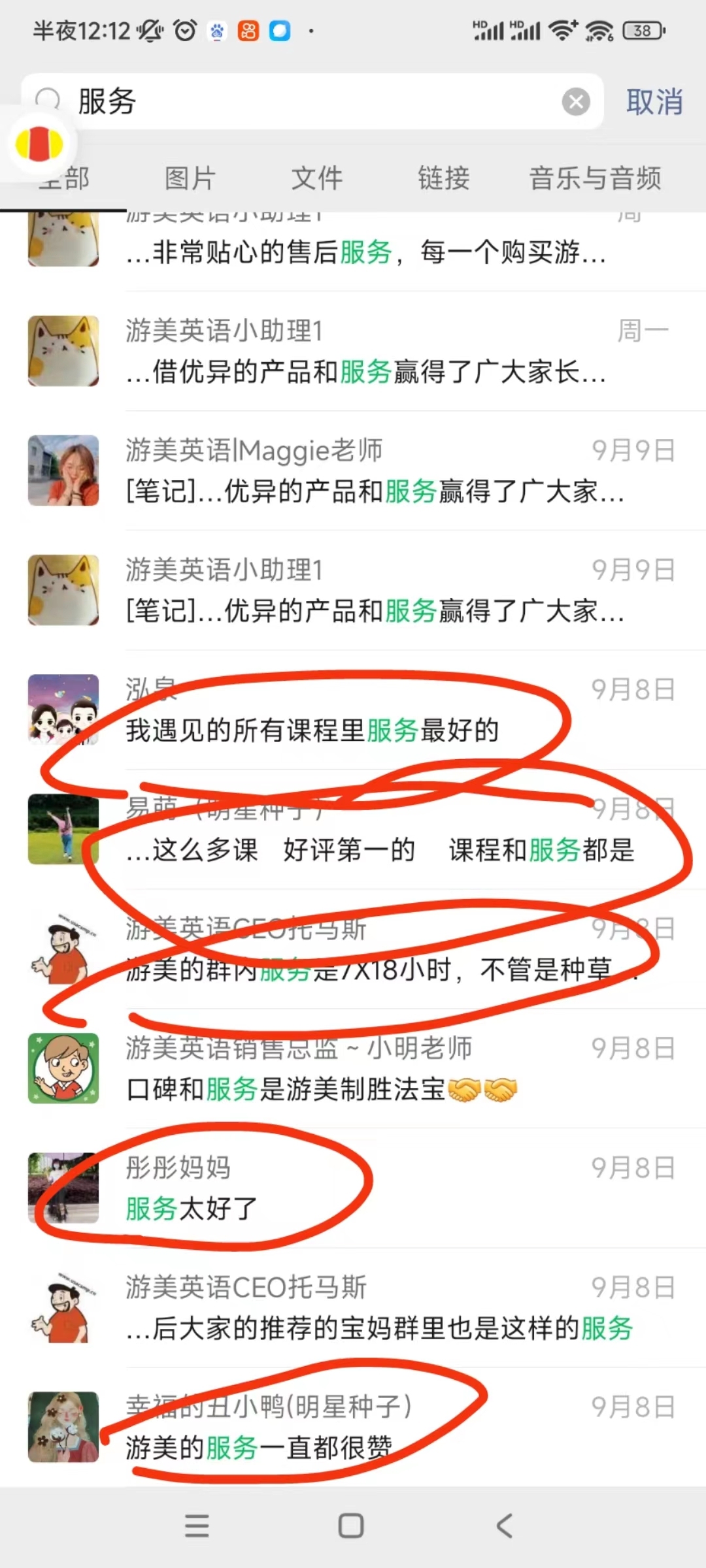
Task: Open the 游美的服务一直都很赞 message
Action: 366,1428
